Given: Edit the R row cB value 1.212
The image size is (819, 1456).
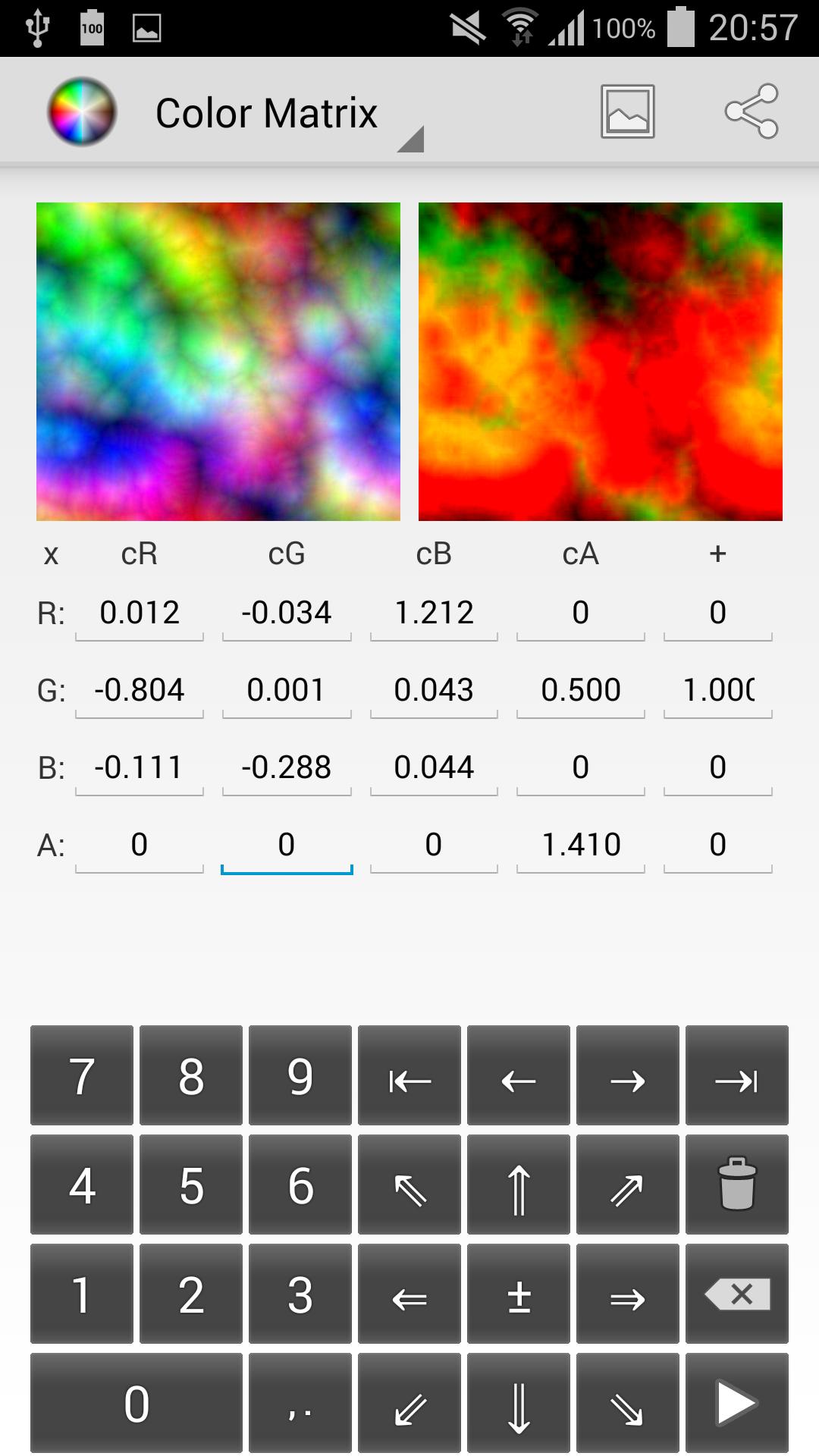Looking at the screenshot, I should coord(434,613).
